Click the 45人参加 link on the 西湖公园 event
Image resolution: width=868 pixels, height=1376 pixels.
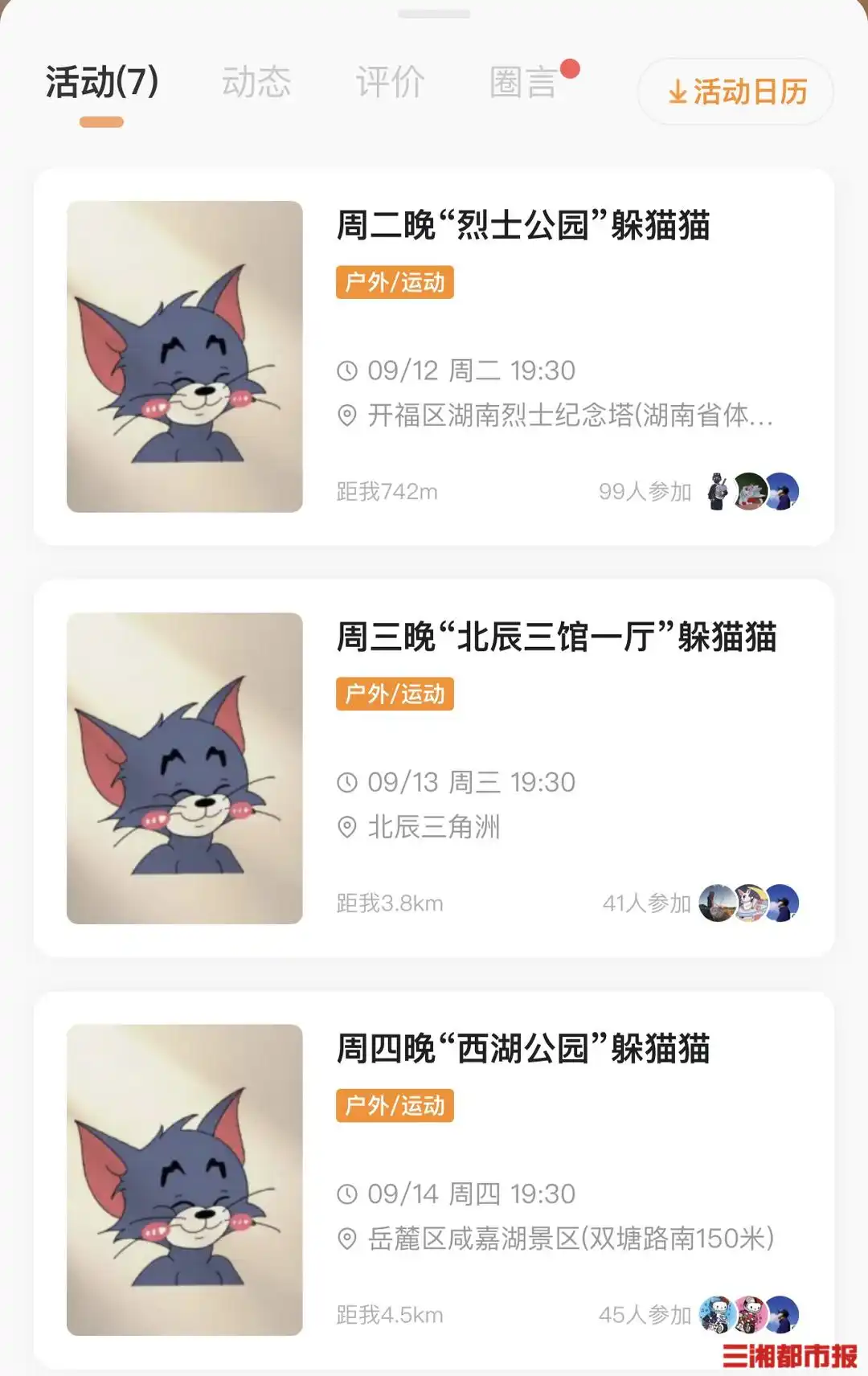click(x=646, y=1316)
